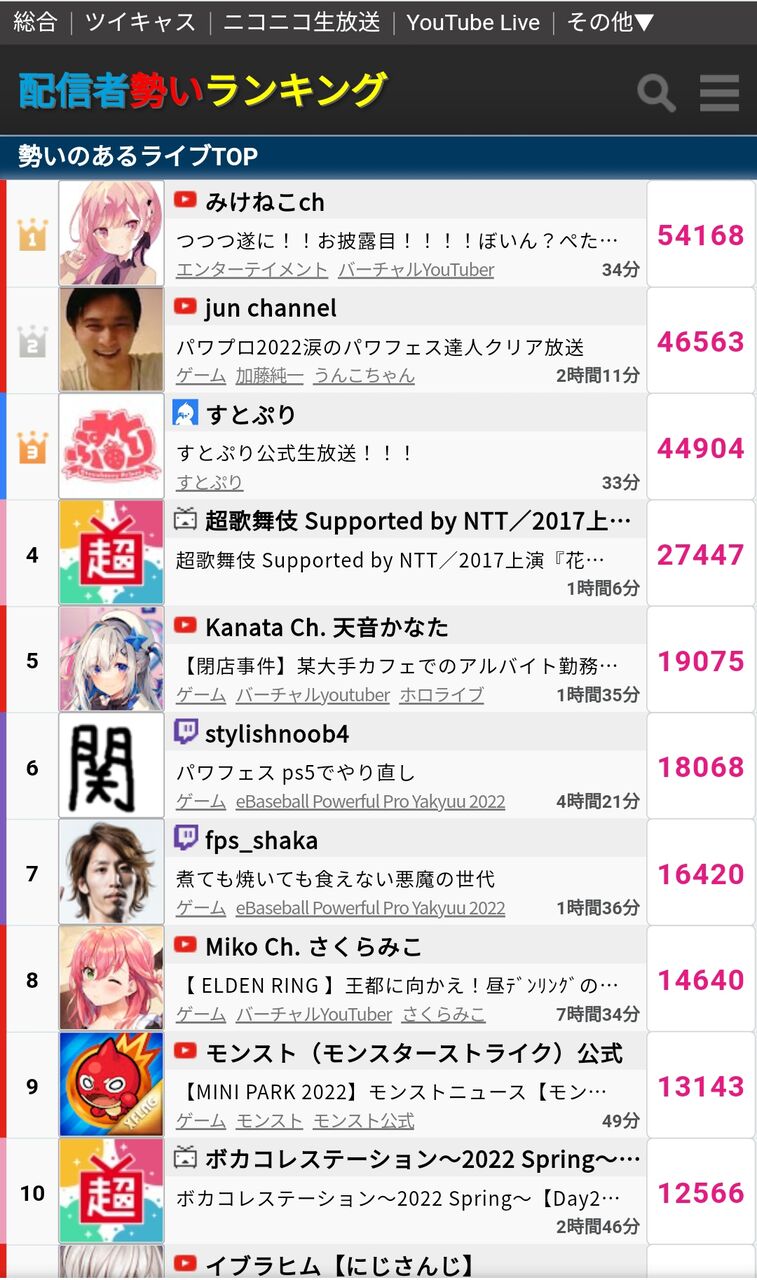Open the fps_shaka stream entry
Image resolution: width=757 pixels, height=1280 pixels.
click(378, 872)
